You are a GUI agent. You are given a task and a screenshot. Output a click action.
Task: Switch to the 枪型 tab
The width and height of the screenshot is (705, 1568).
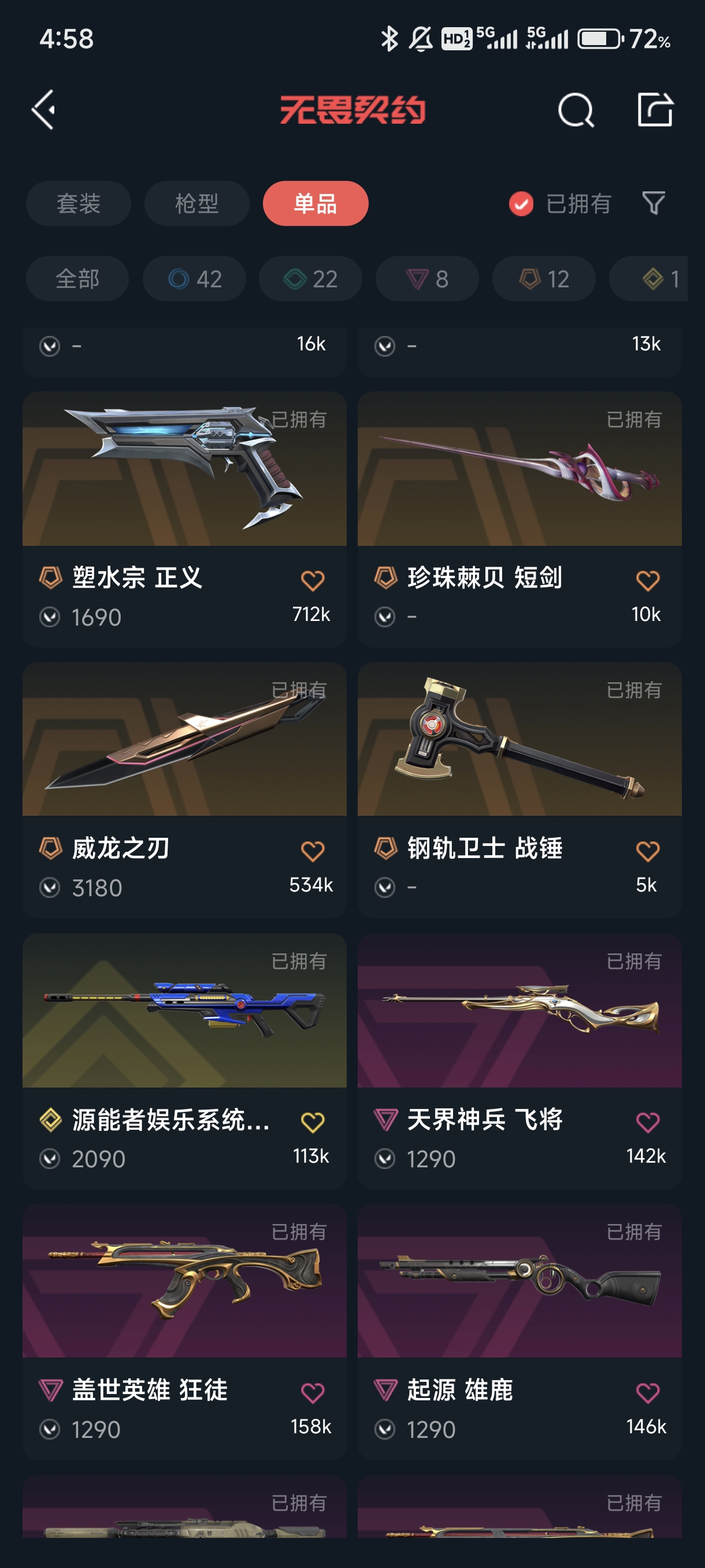tap(196, 204)
